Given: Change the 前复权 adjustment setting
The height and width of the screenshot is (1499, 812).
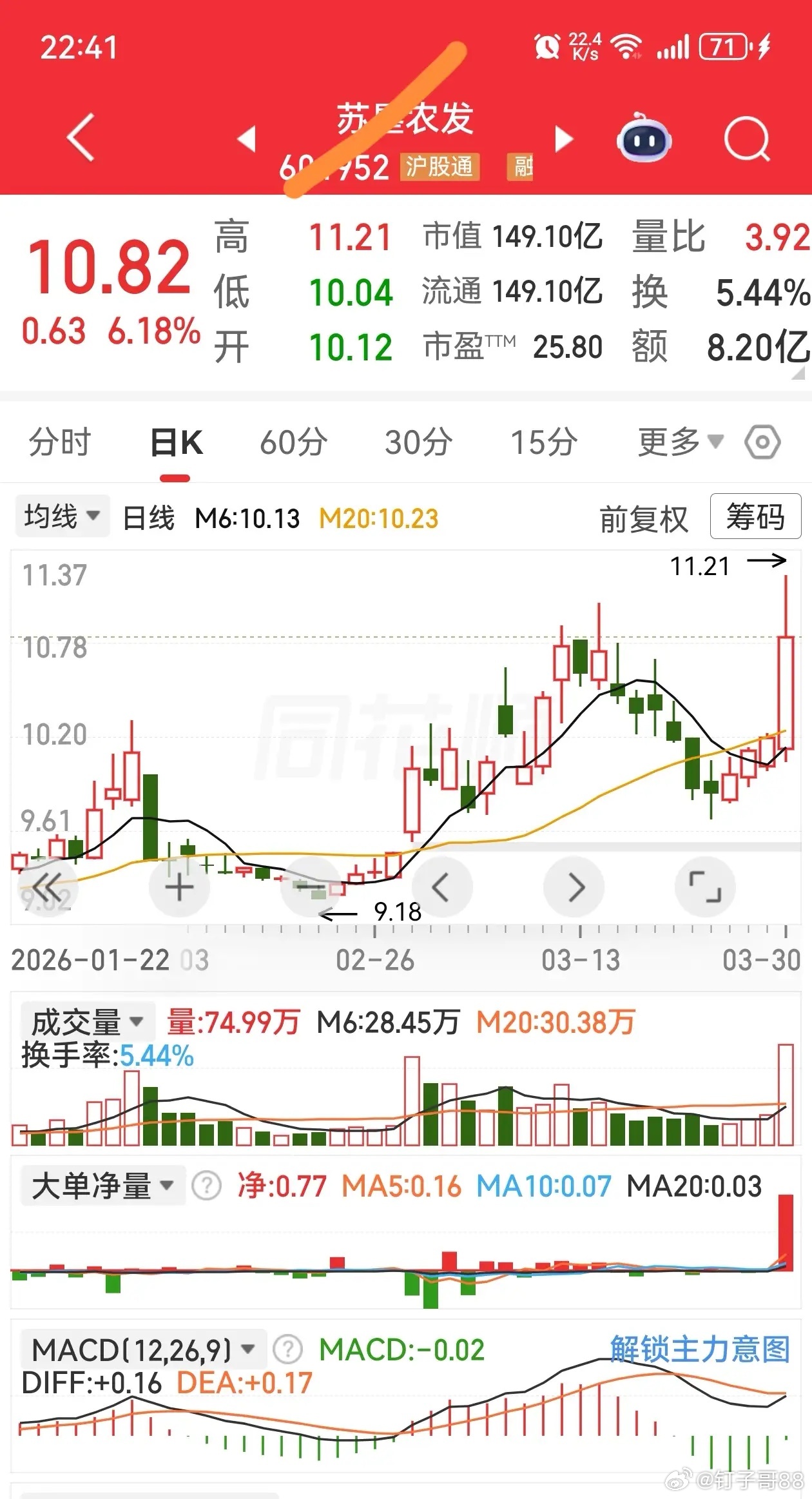Looking at the screenshot, I should tap(644, 518).
